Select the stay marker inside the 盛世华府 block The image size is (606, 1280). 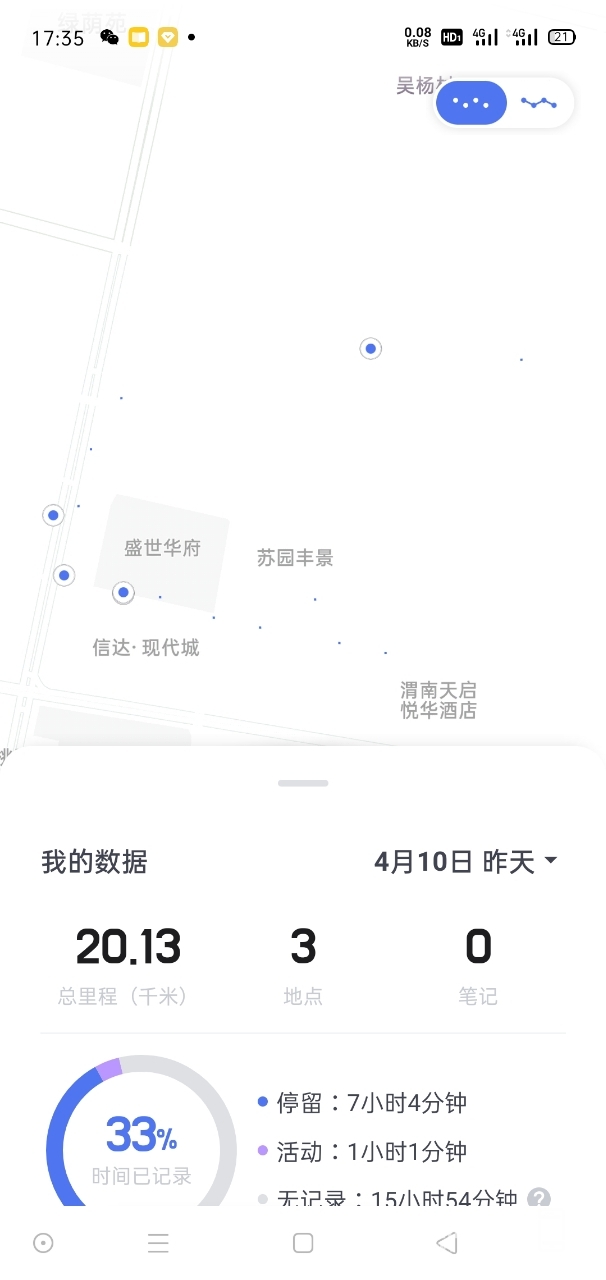pos(123,593)
